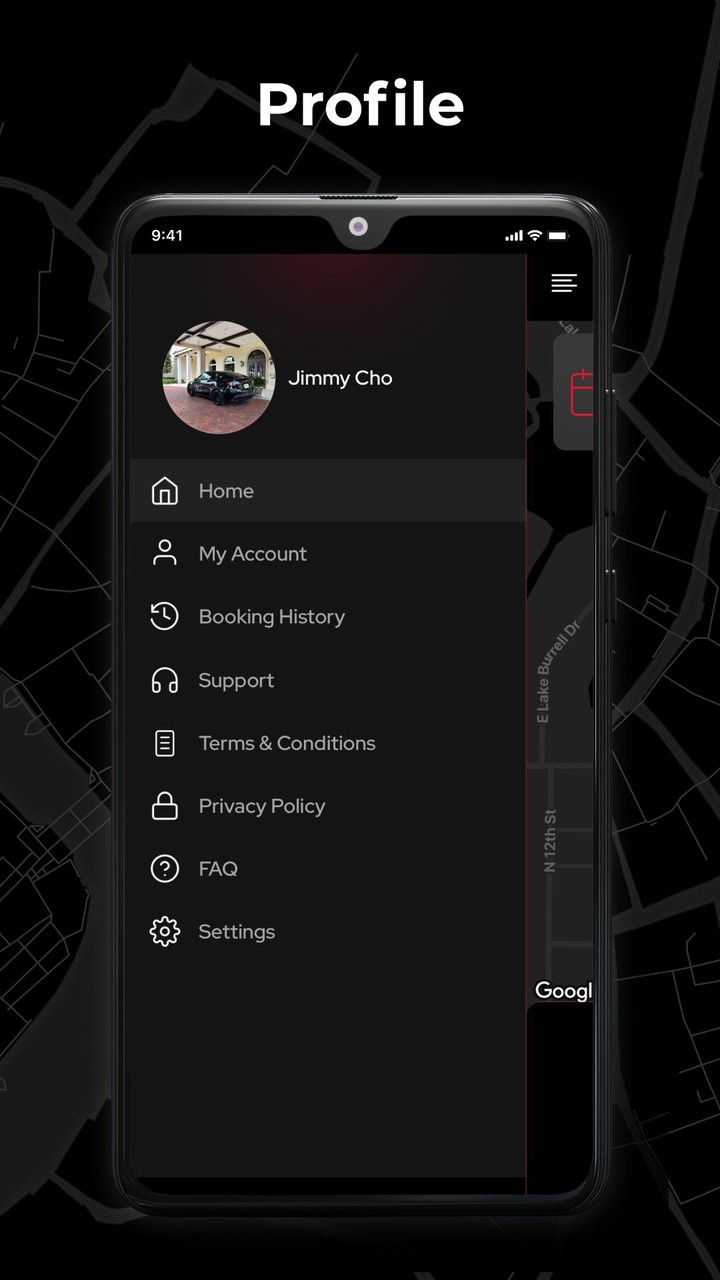Open the hamburger navigation menu
Image resolution: width=720 pixels, height=1280 pixels.
coord(563,283)
